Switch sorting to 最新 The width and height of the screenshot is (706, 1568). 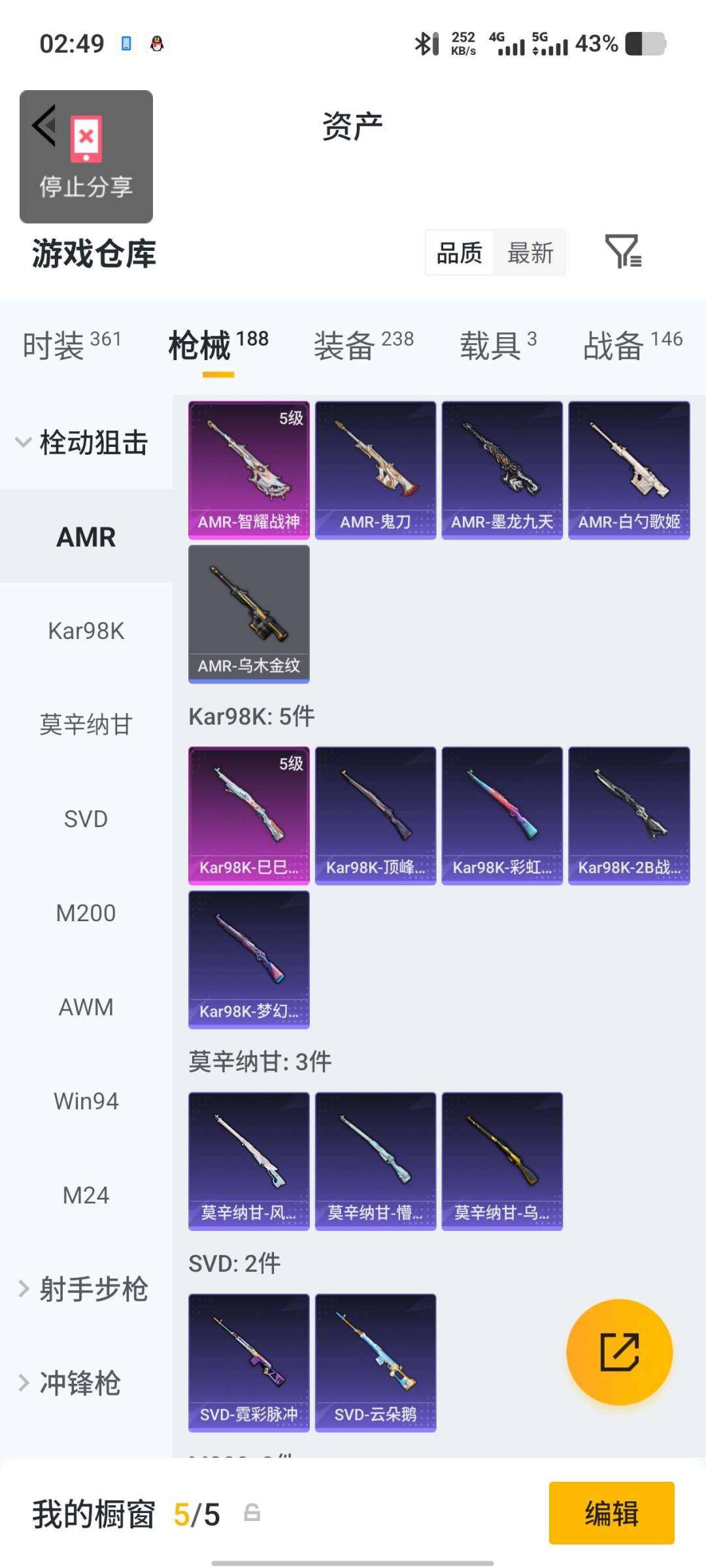[x=531, y=253]
